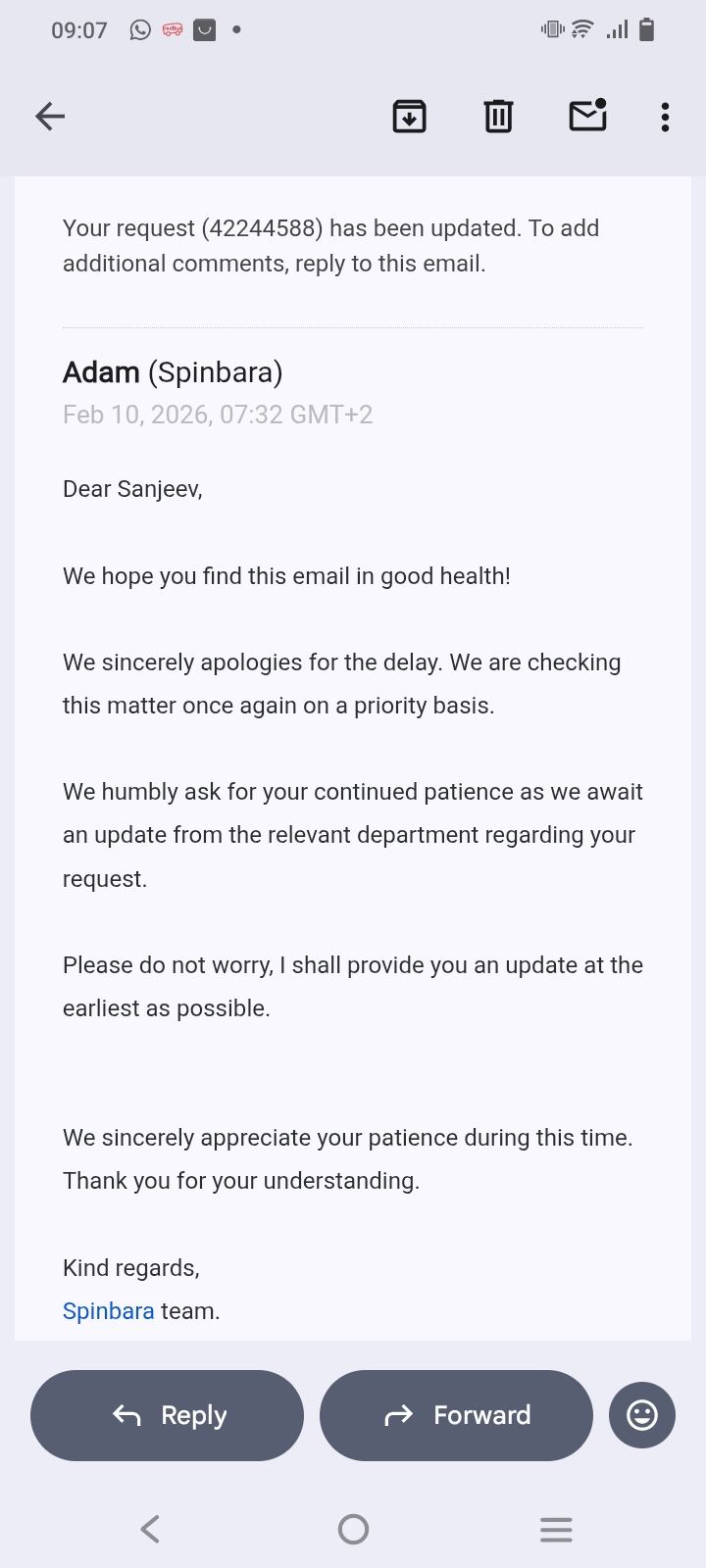Open the Spinbara link
The image size is (706, 1568).
[108, 1311]
